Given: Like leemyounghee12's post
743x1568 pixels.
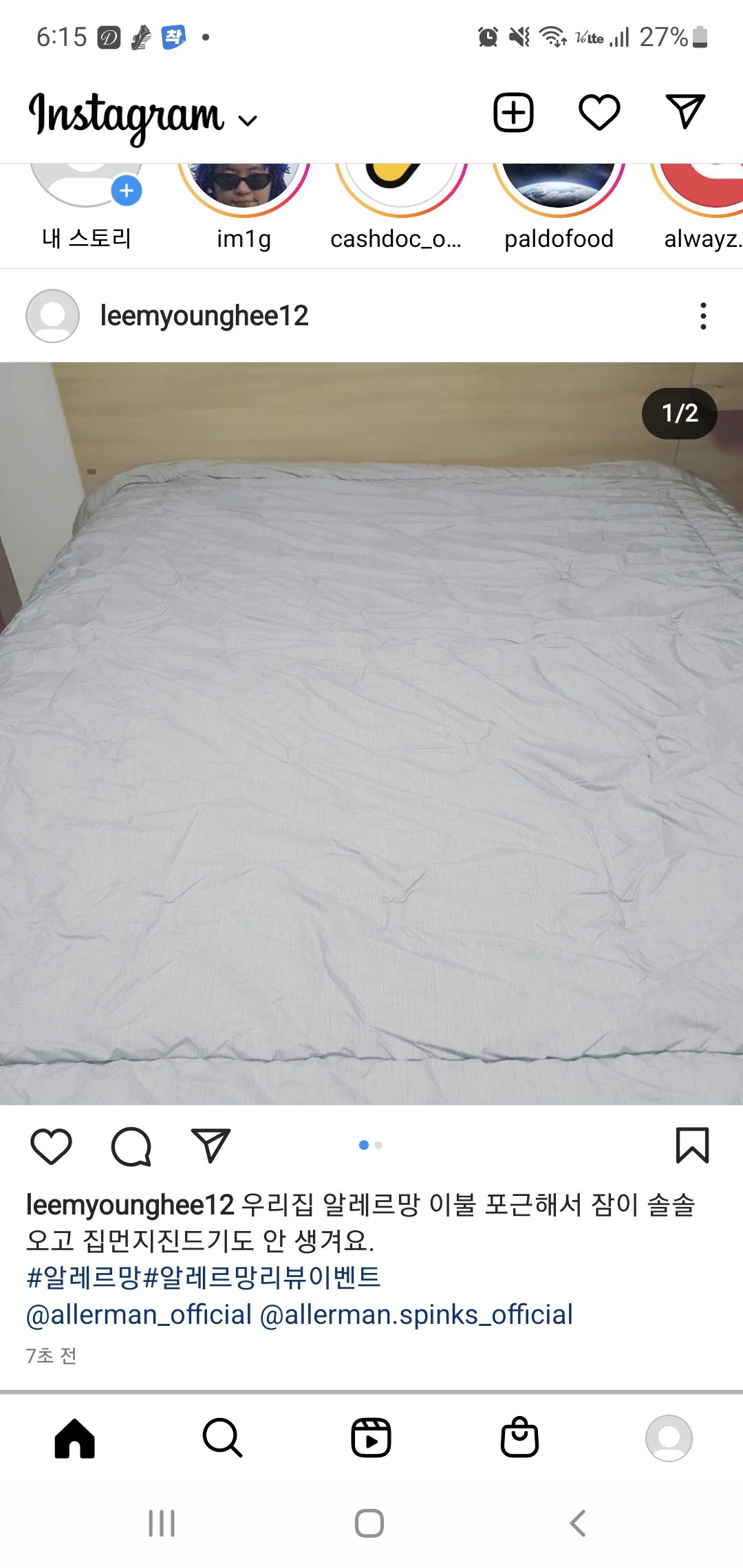Looking at the screenshot, I should [x=52, y=1146].
